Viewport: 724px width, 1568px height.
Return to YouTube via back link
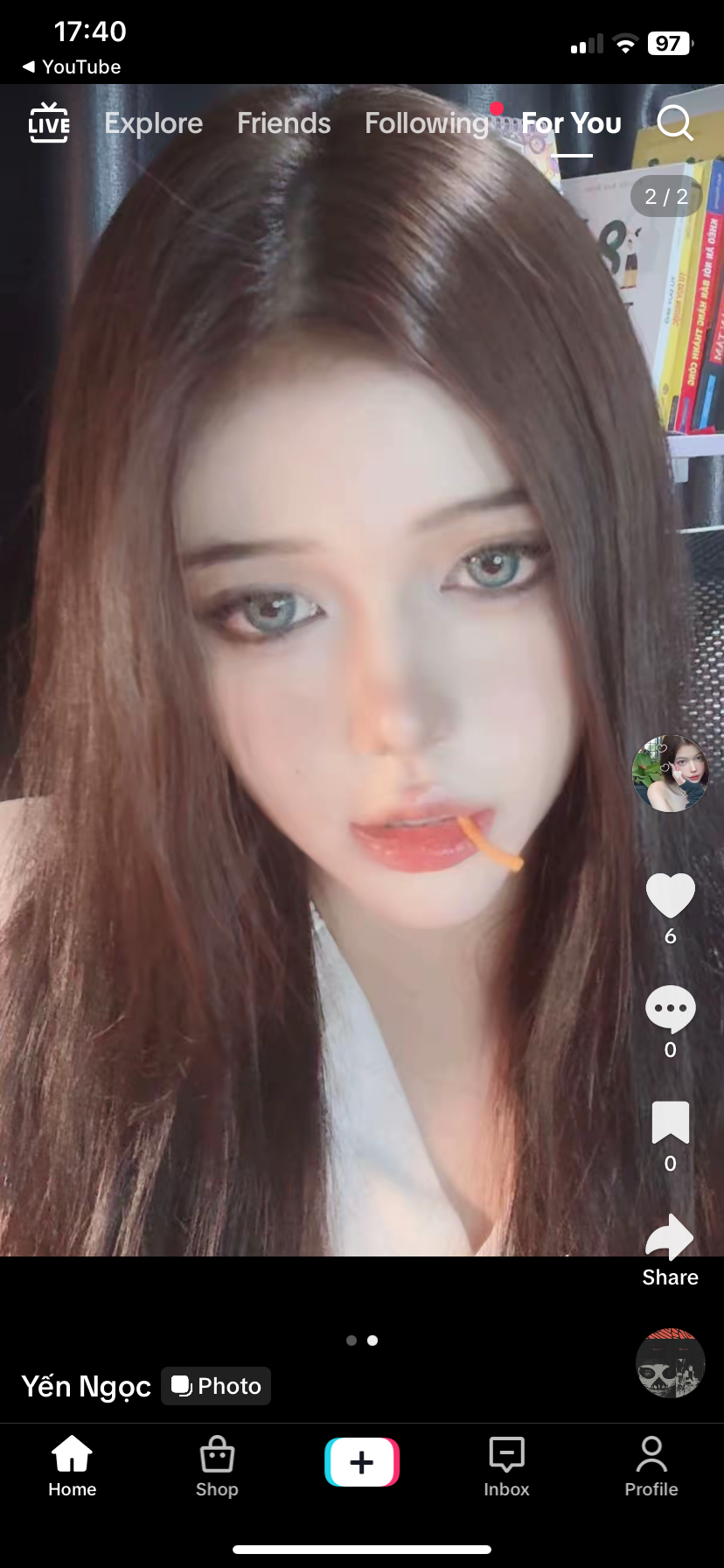pyautogui.click(x=72, y=66)
